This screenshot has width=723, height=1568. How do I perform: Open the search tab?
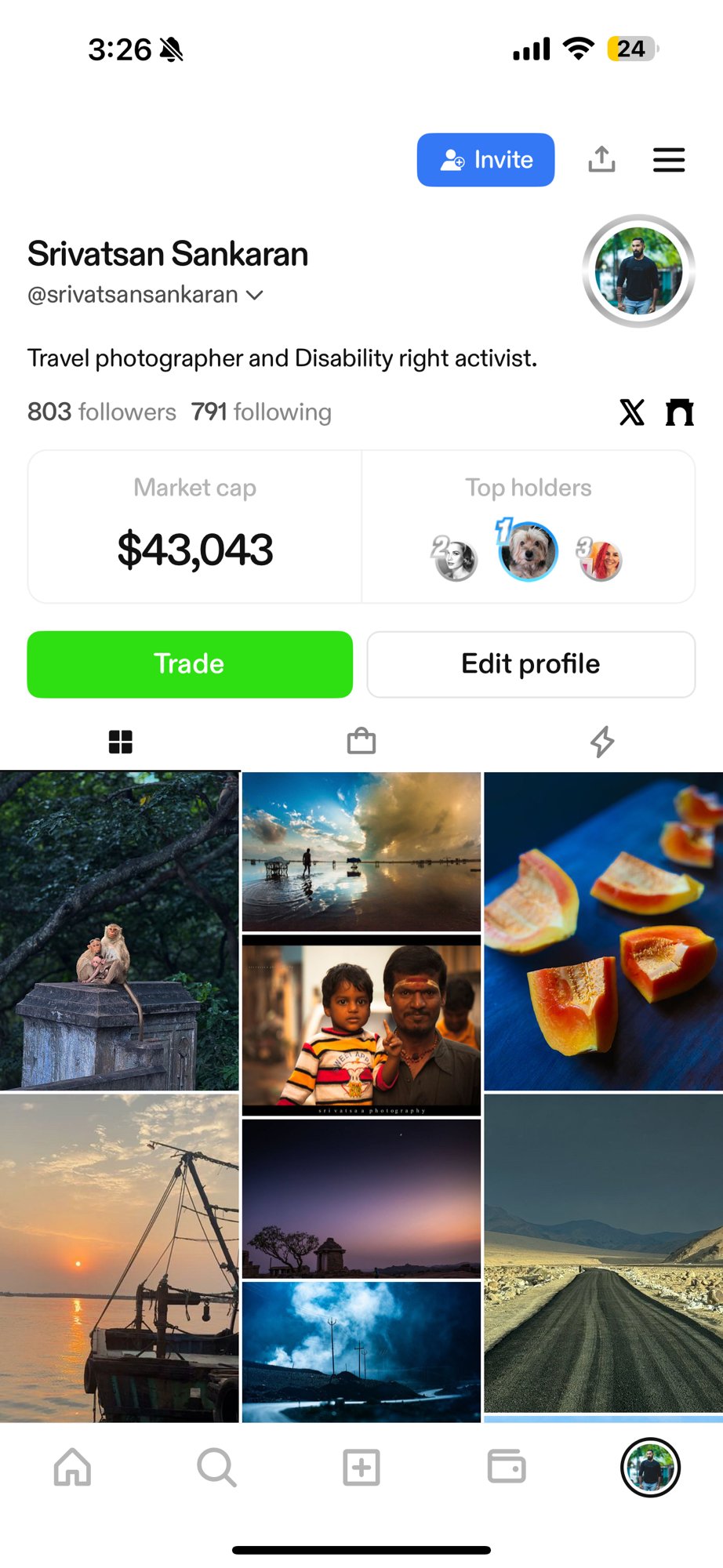[x=216, y=1467]
